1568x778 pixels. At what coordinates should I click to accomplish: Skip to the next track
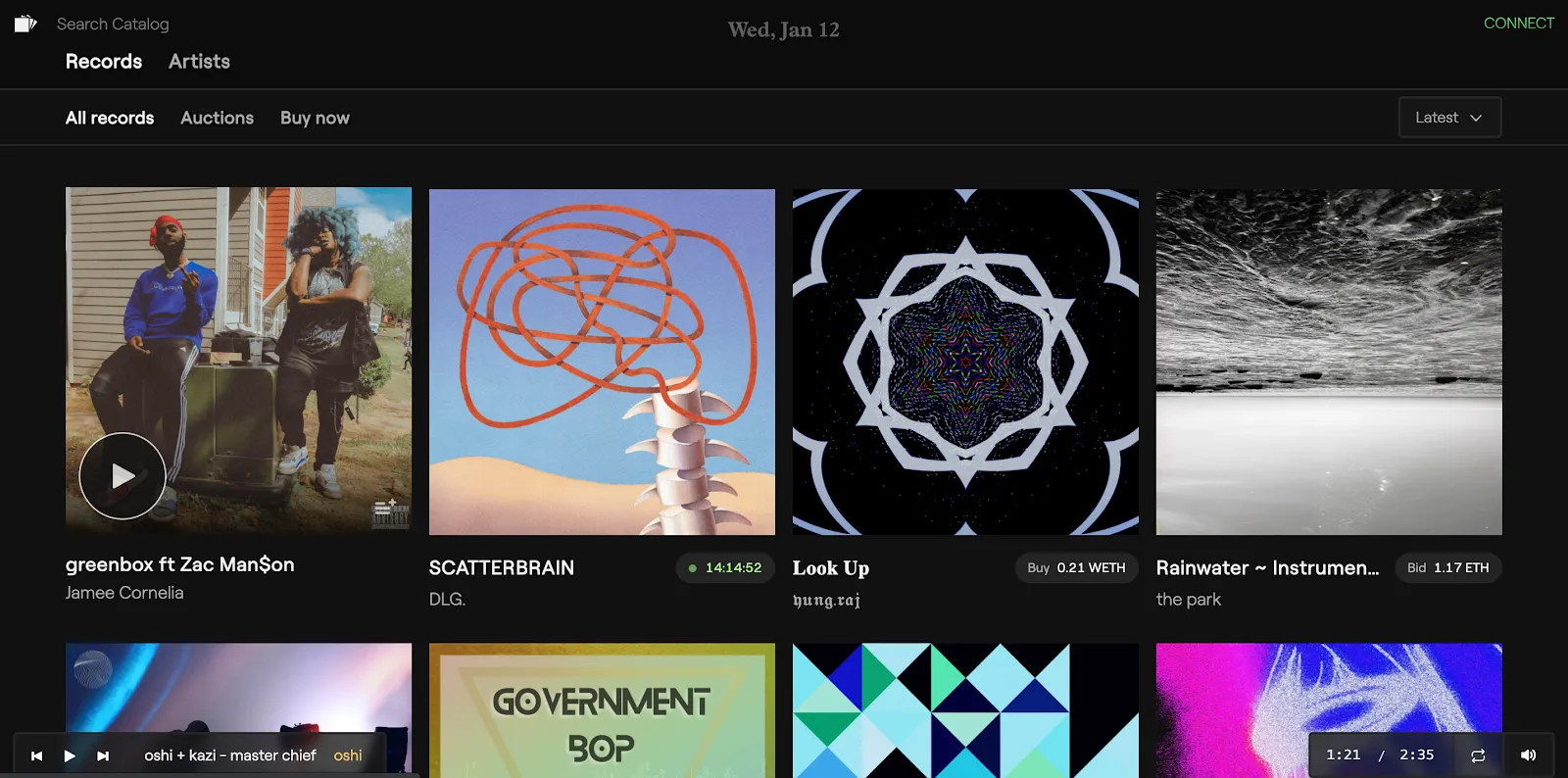tap(103, 755)
